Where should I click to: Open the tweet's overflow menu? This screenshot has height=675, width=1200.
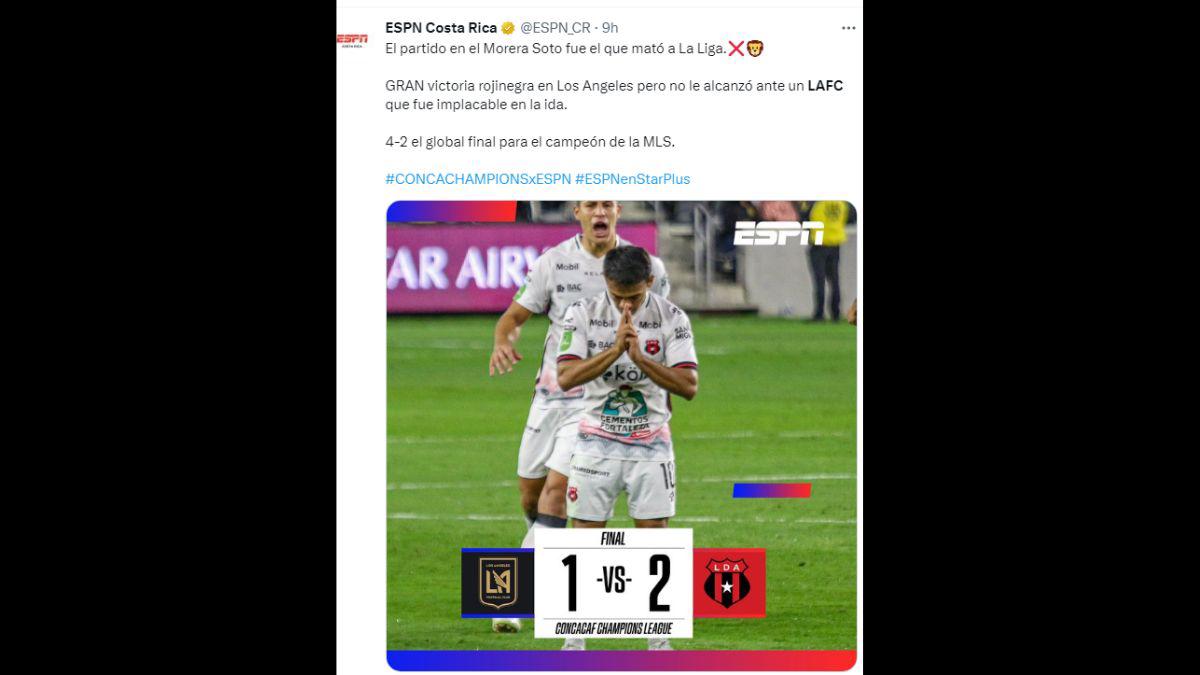tap(848, 28)
